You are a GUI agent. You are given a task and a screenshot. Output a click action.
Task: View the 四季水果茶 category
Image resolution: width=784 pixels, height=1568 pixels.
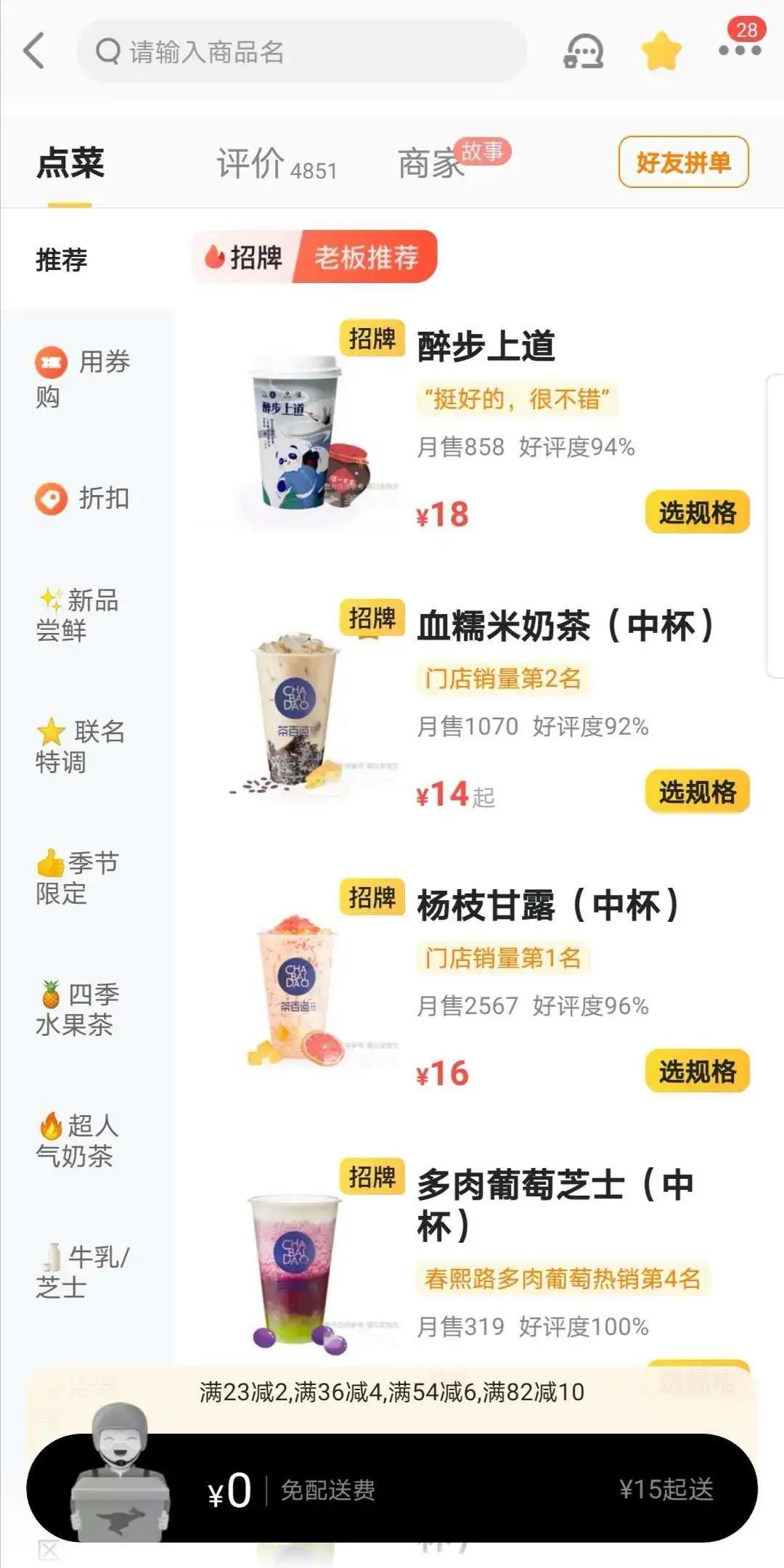tap(78, 1009)
